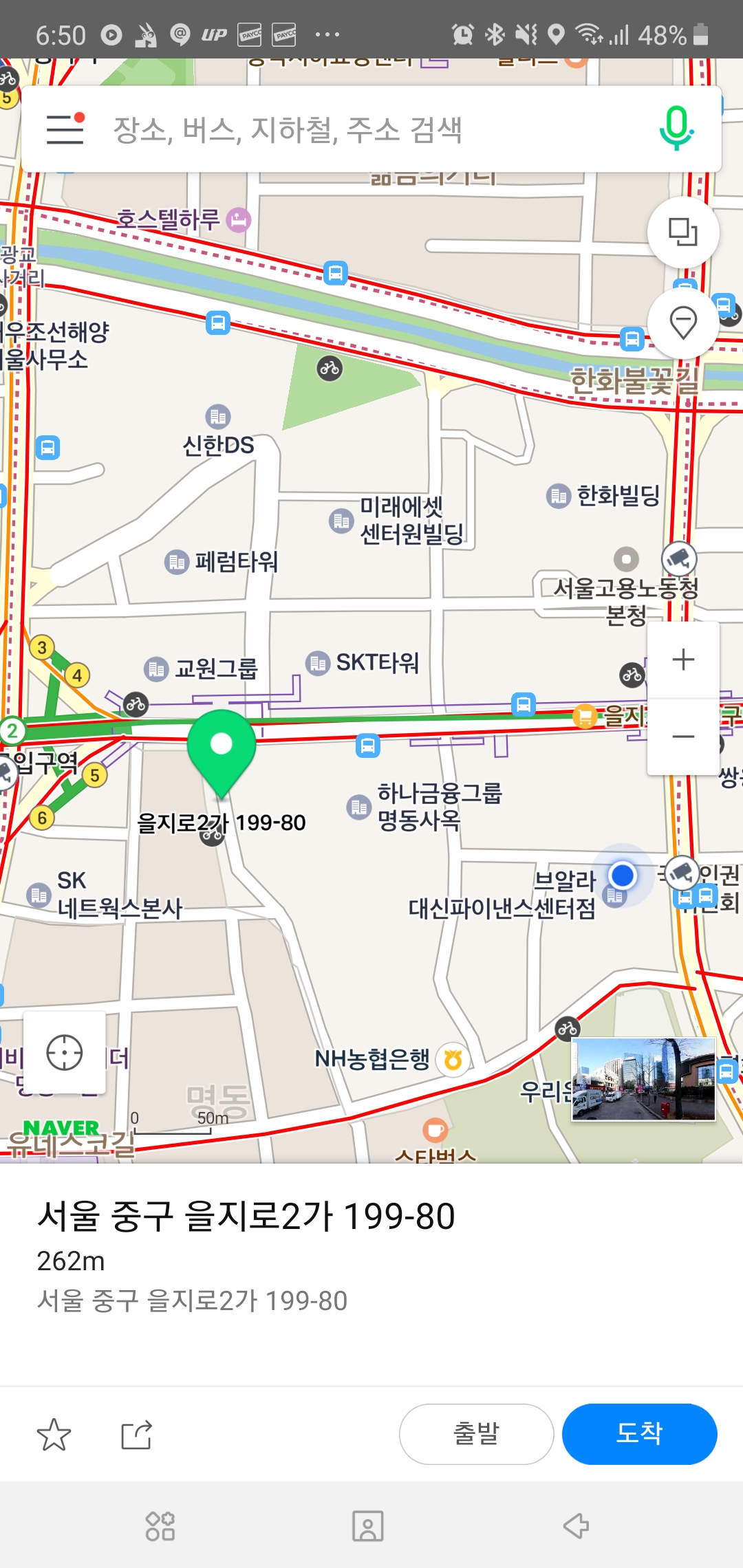This screenshot has width=743, height=1568.
Task: Select NH농협은행 on the map
Action: point(372,1059)
